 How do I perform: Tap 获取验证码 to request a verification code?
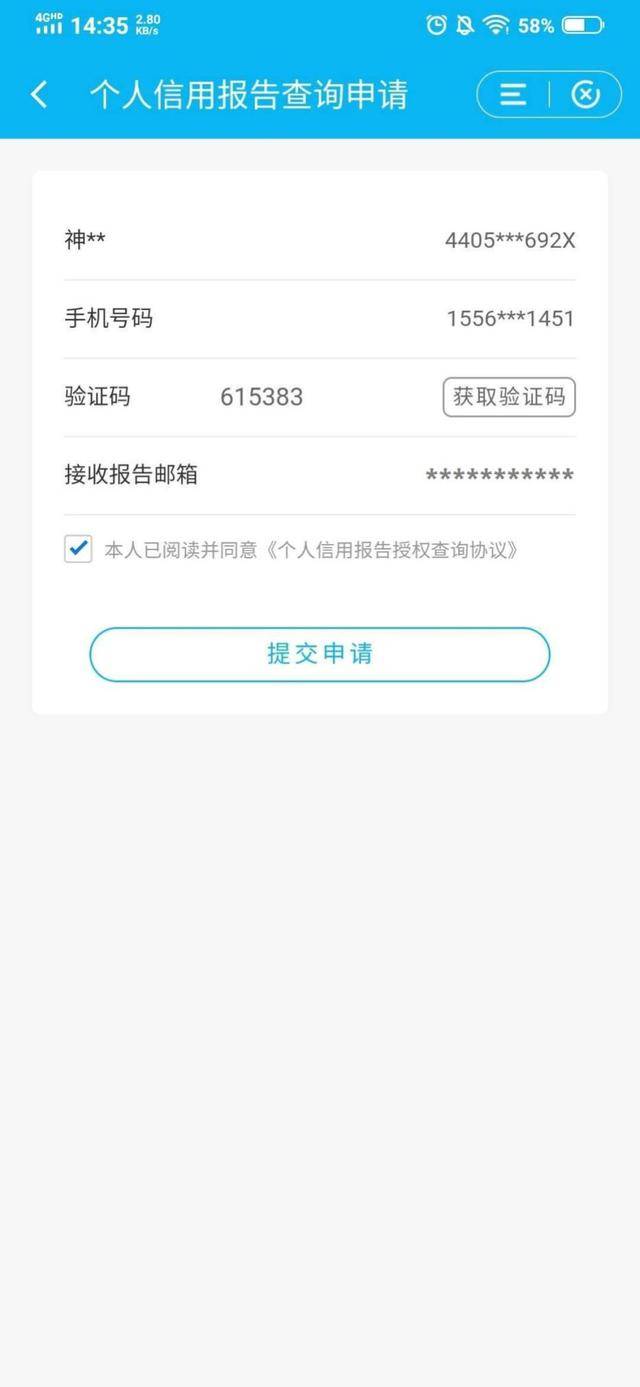(509, 397)
